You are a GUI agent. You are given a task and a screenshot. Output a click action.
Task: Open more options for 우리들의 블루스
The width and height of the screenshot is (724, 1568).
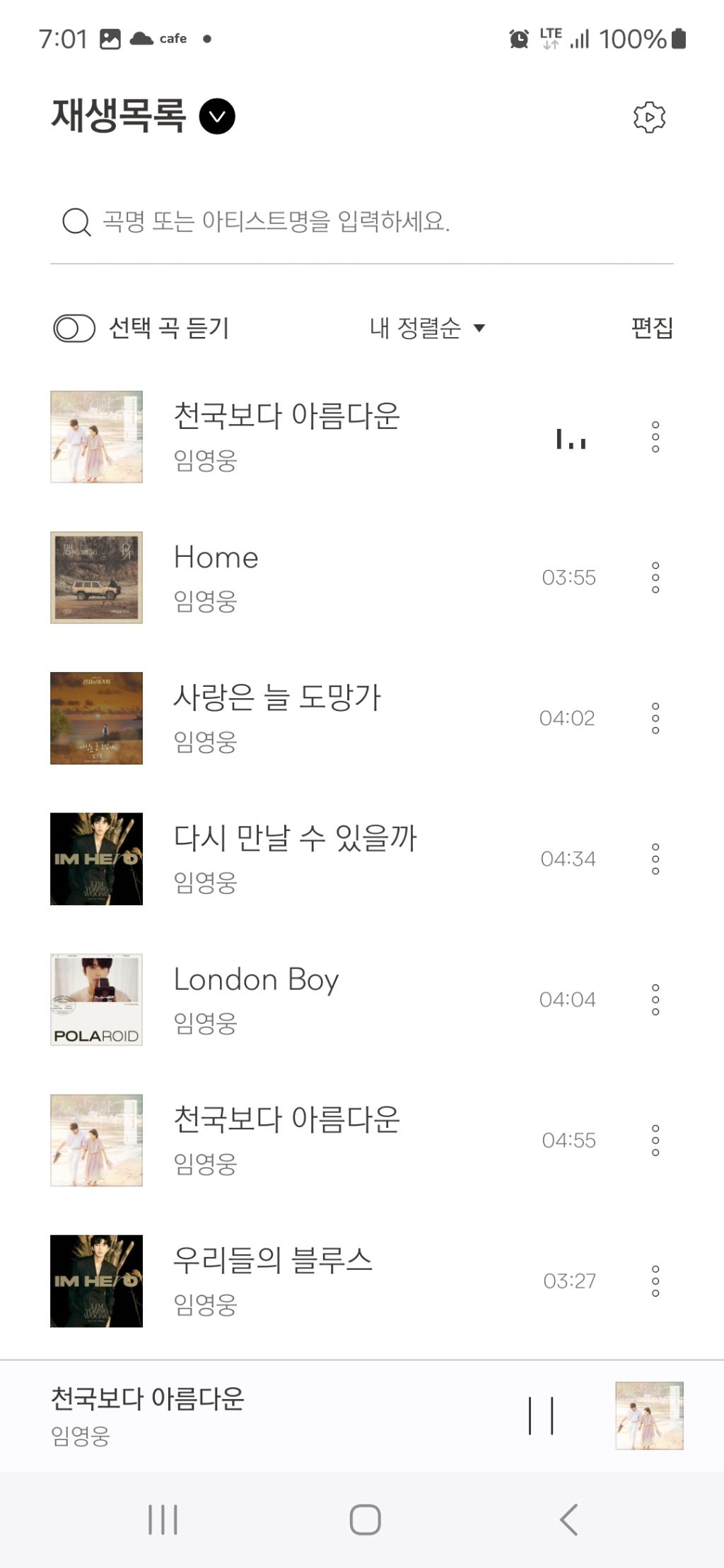(x=655, y=1280)
